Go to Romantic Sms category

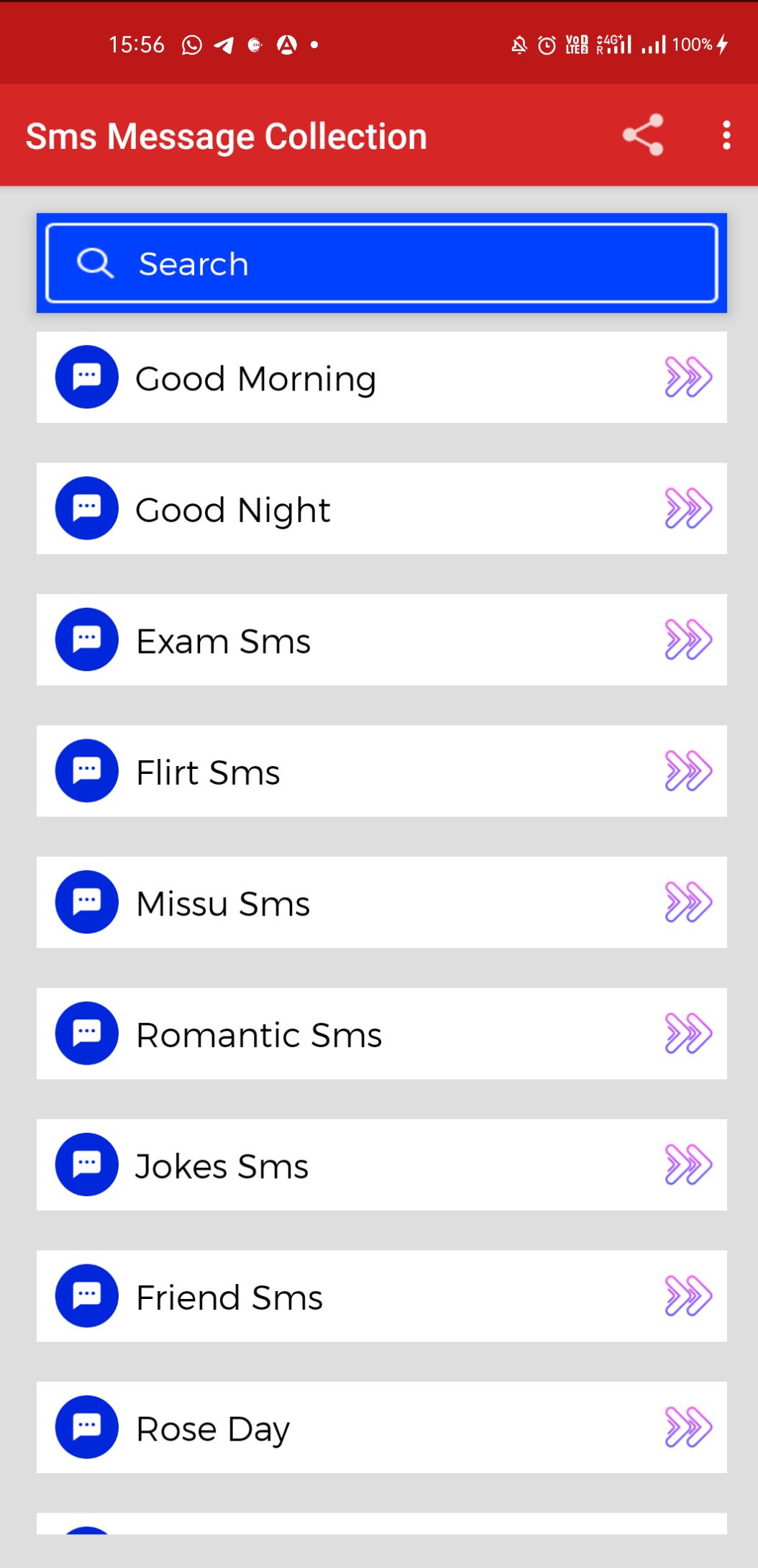point(381,1034)
